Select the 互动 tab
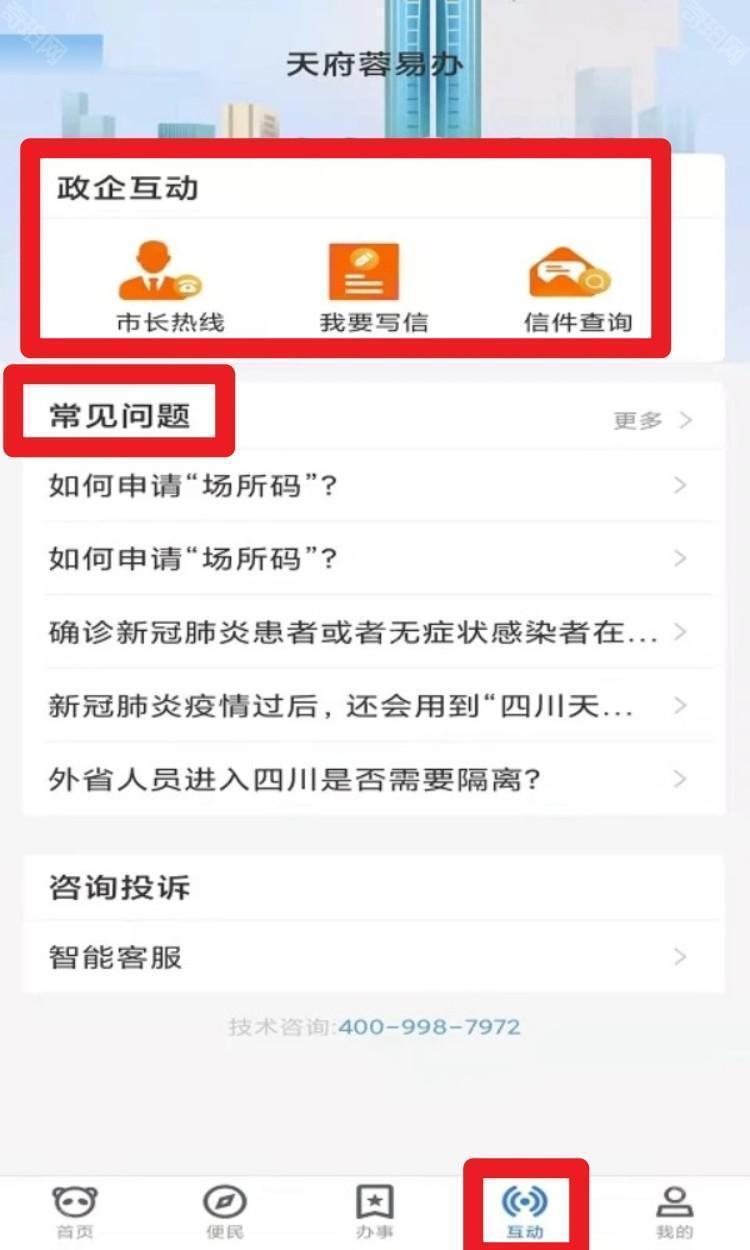750x1250 pixels. tap(525, 1211)
